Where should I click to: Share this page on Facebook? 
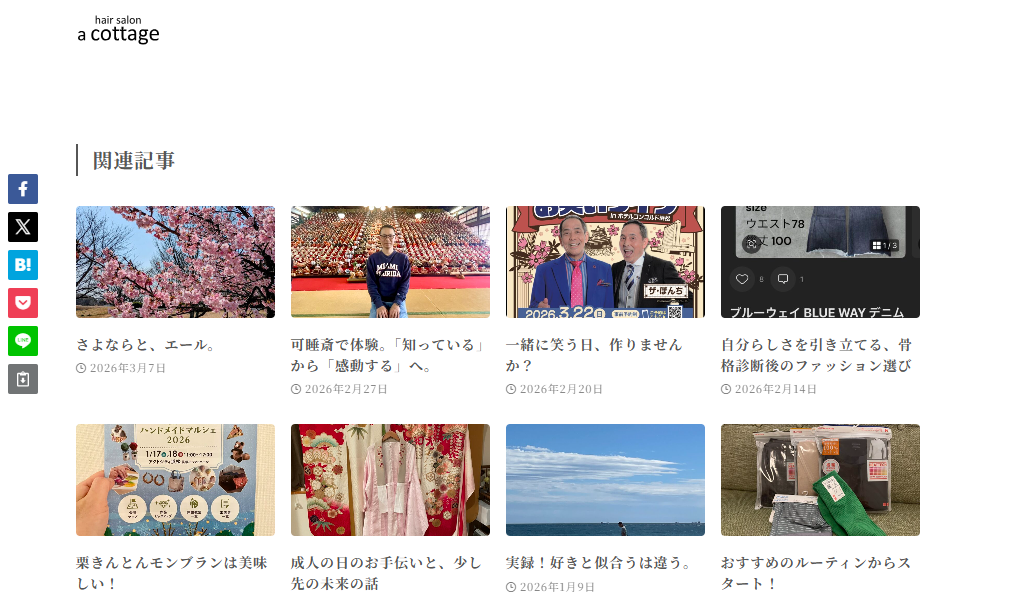pyautogui.click(x=23, y=189)
